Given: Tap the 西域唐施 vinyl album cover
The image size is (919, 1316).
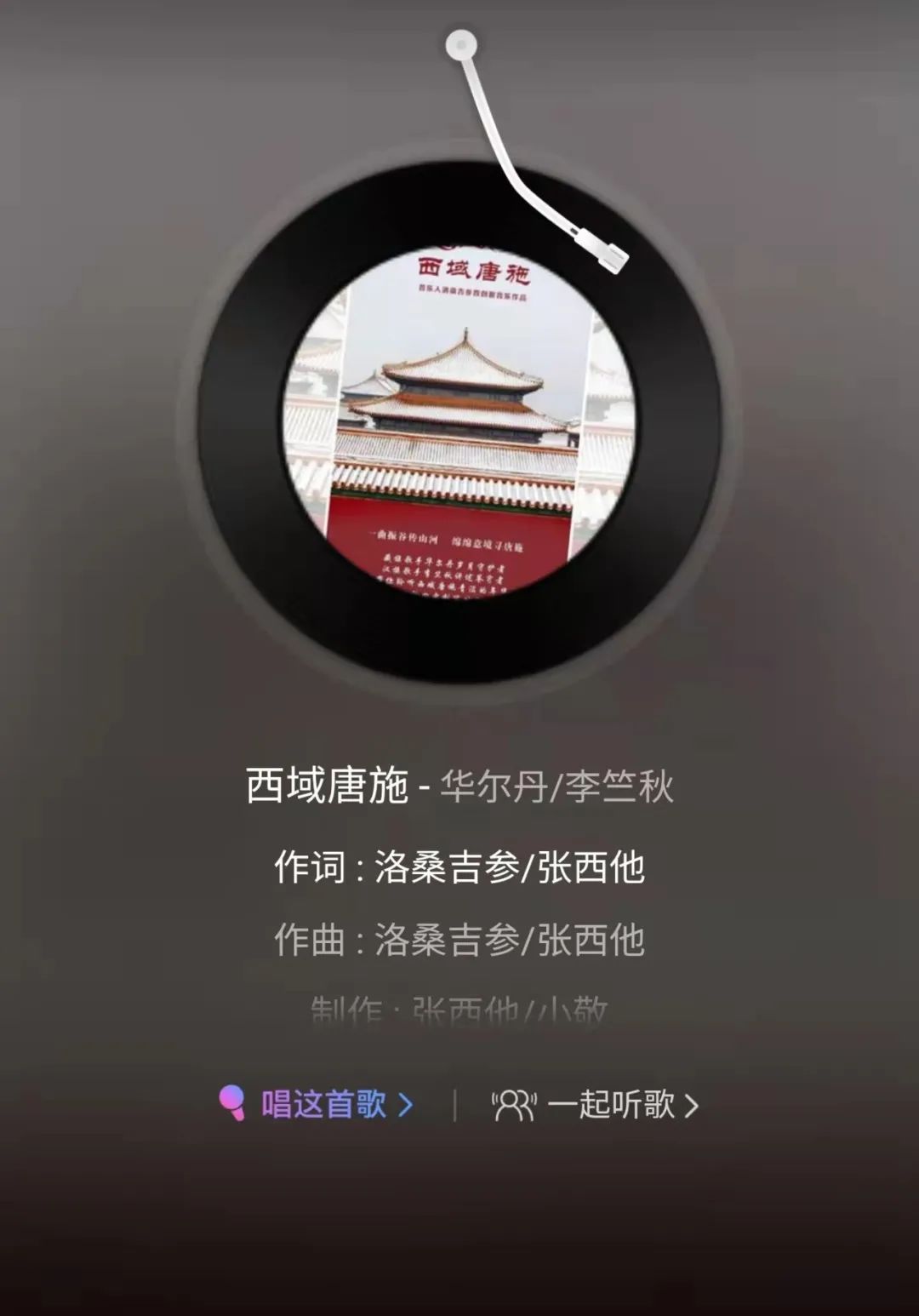Looking at the screenshot, I should (459, 422).
